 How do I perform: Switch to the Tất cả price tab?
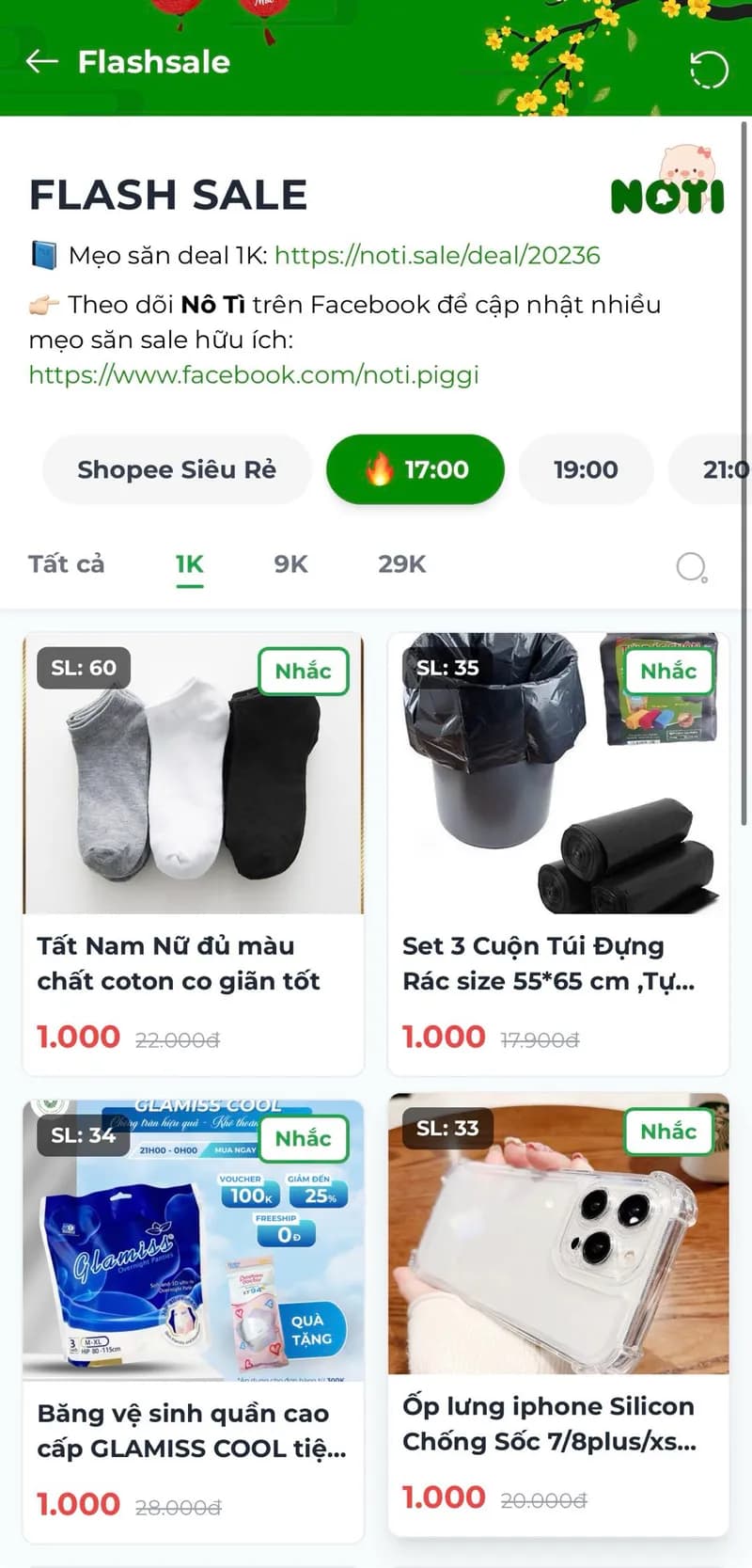(65, 563)
